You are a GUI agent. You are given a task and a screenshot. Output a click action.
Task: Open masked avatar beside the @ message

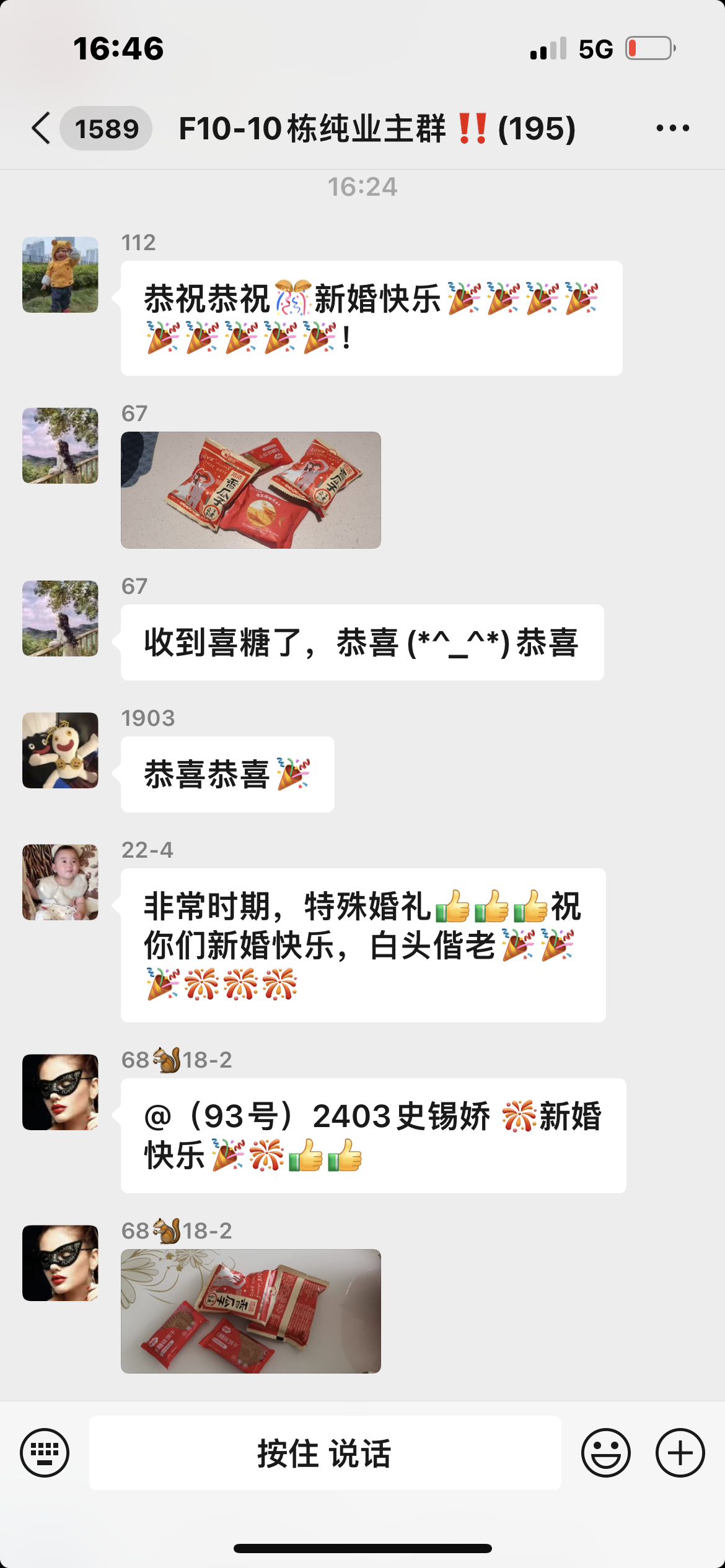coord(60,1092)
